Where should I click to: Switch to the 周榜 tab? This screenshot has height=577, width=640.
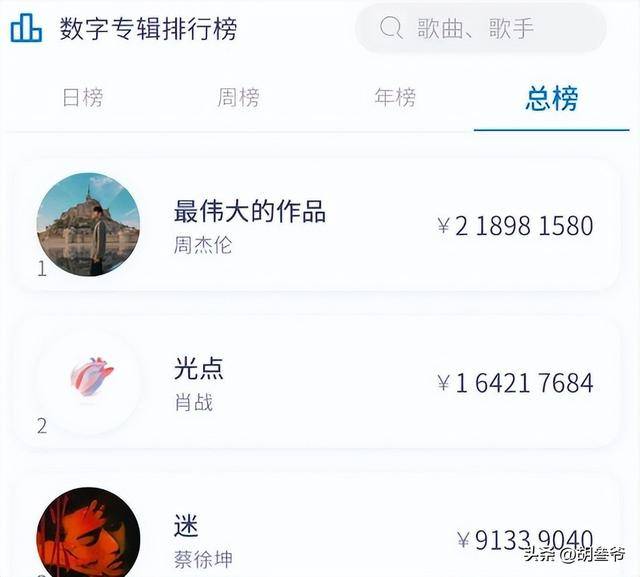tap(238, 98)
